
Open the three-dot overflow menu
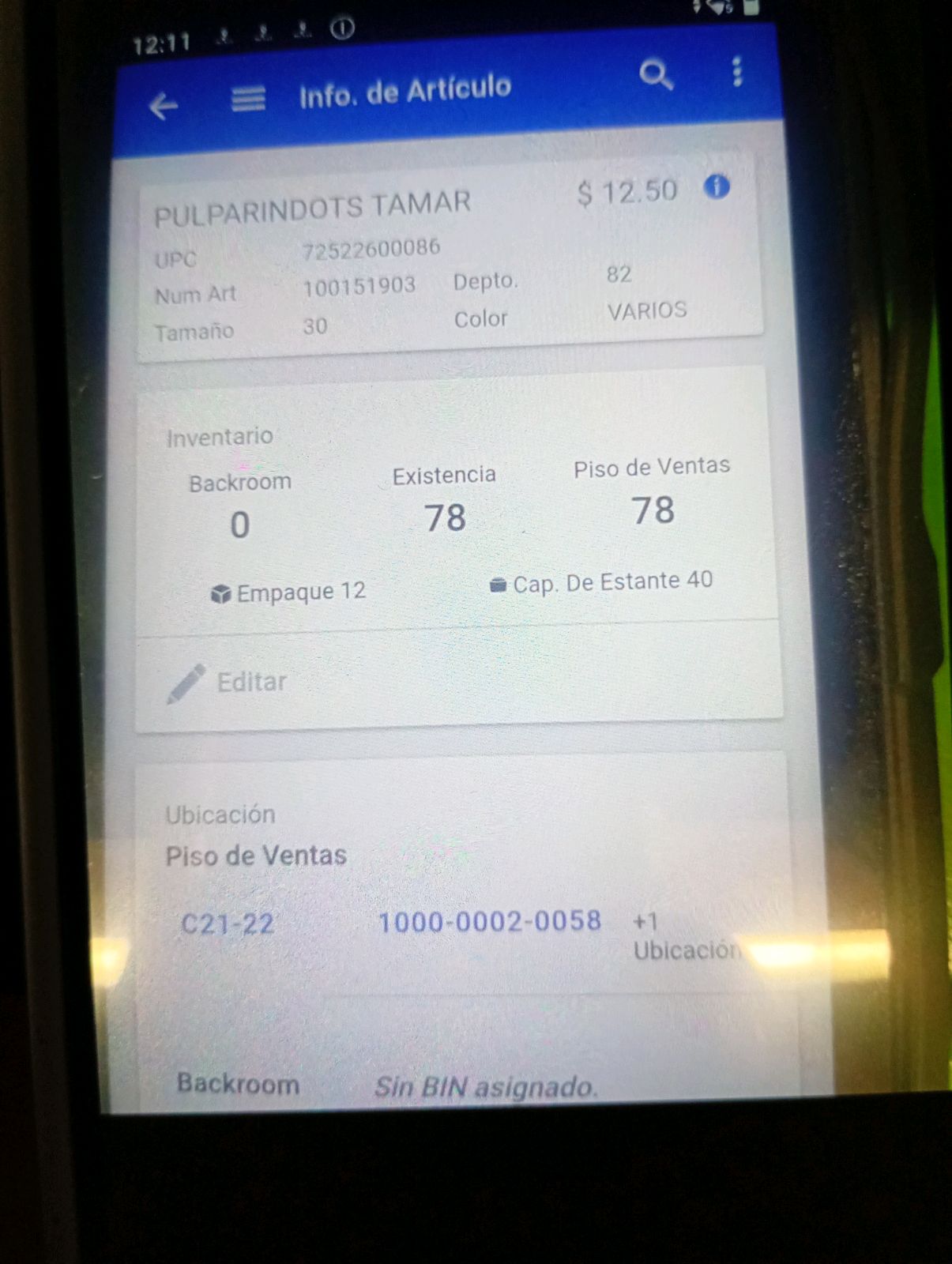tap(737, 71)
